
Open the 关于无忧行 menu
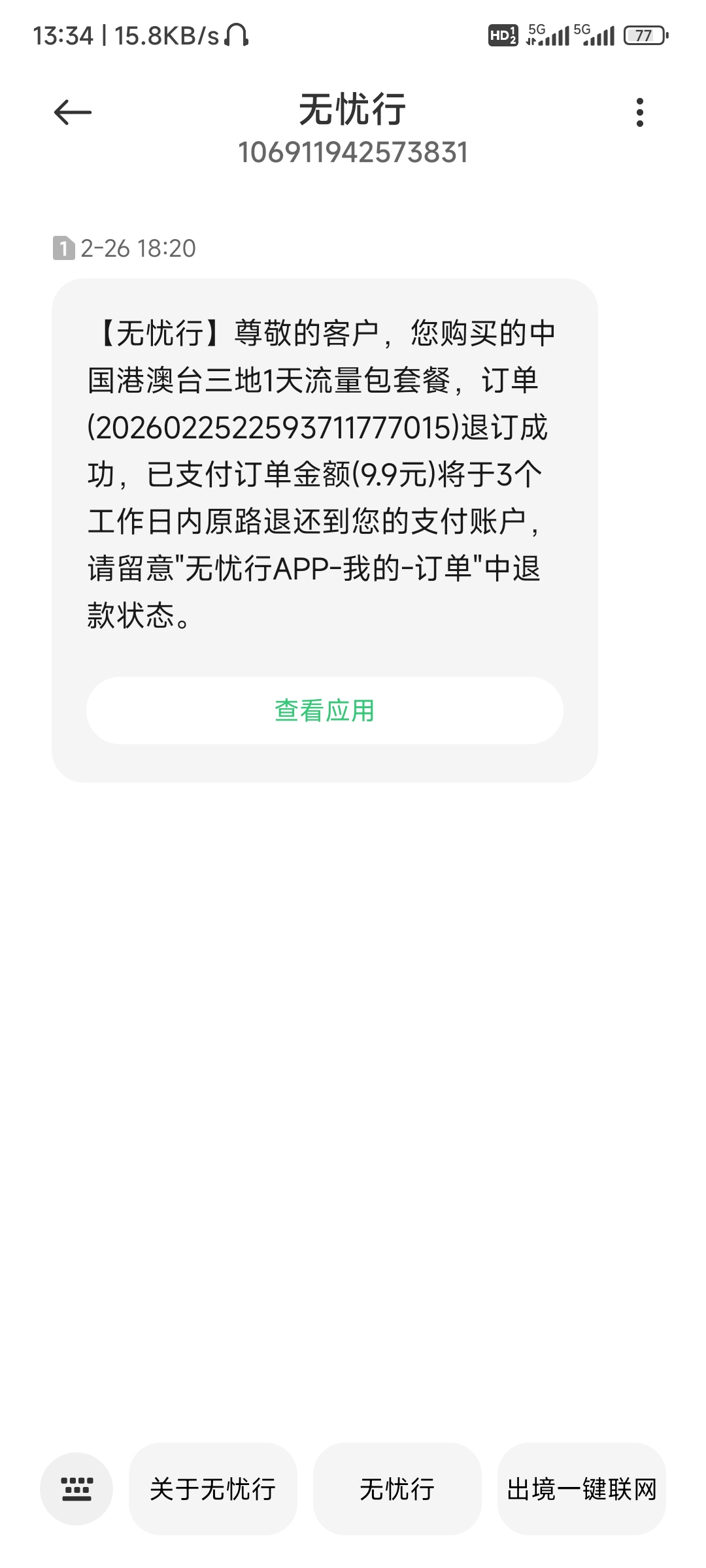[x=213, y=1489]
